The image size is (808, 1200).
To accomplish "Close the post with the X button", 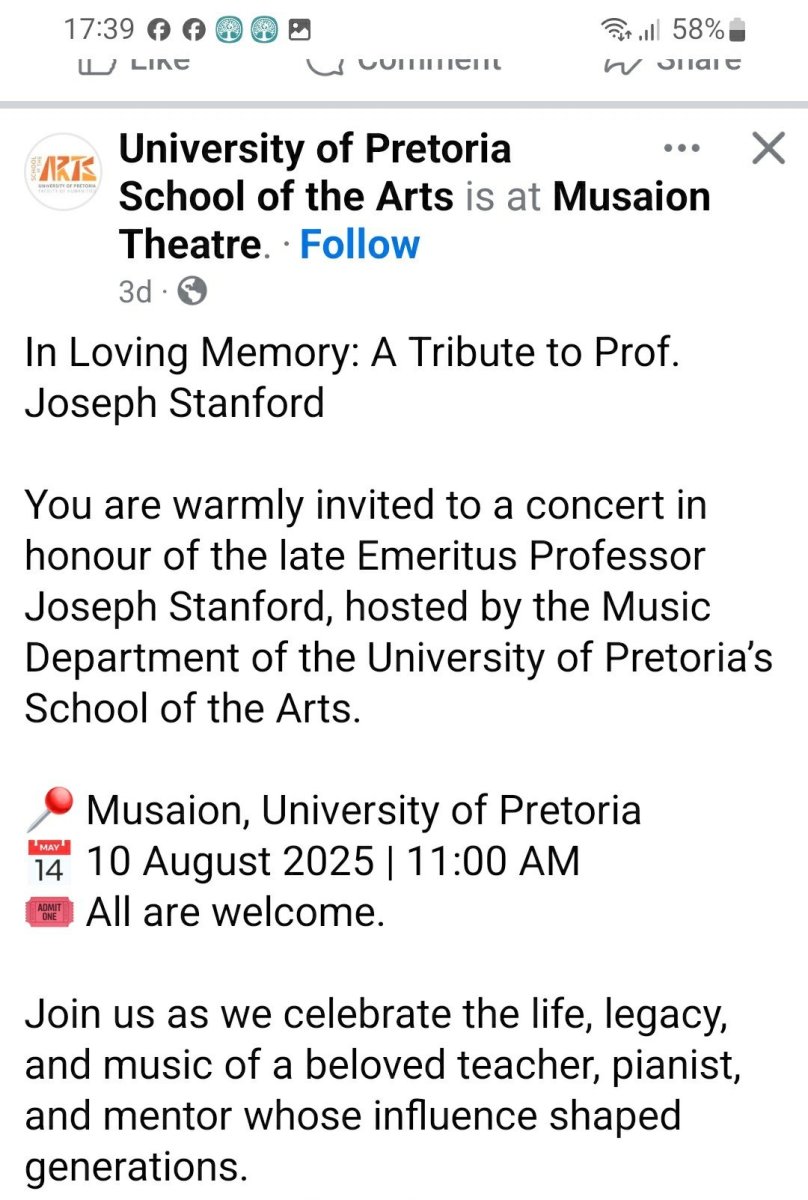I will pyautogui.click(x=767, y=148).
